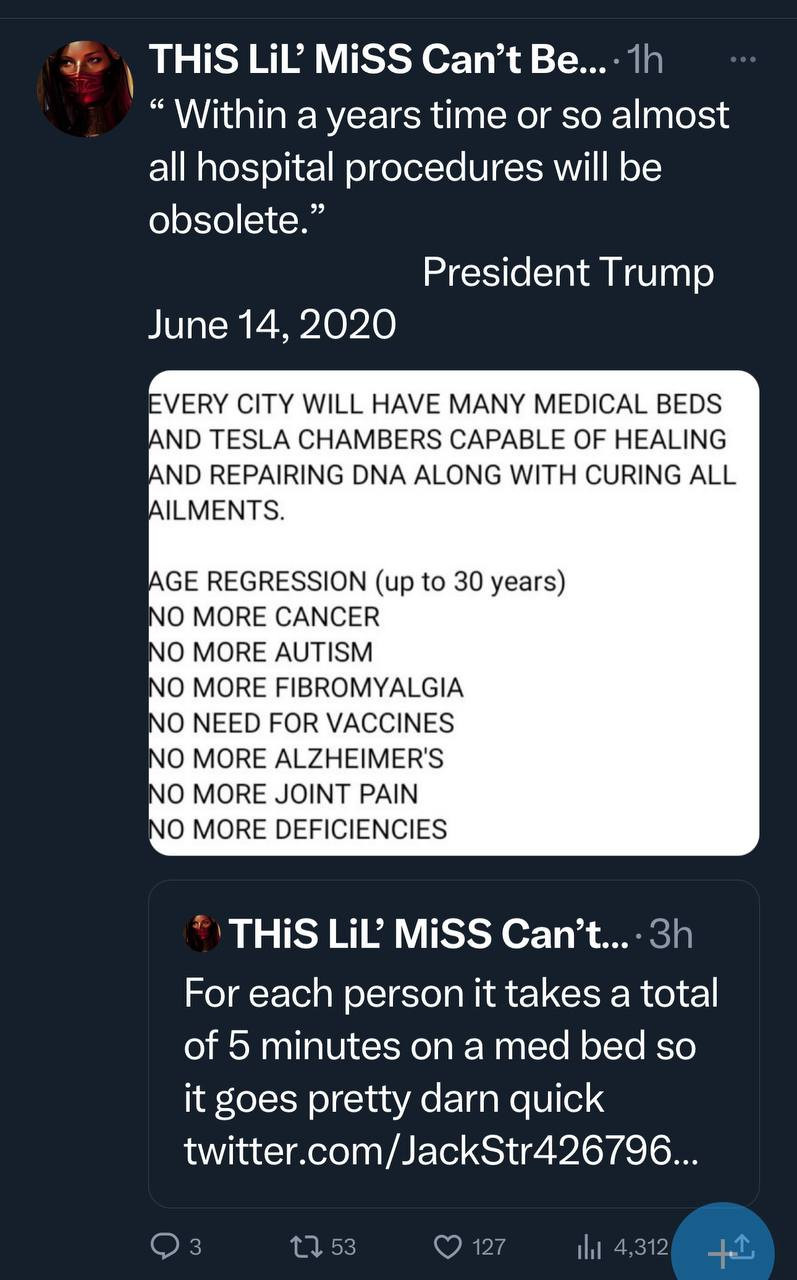This screenshot has width=797, height=1280.
Task: Open the tweet's three-dot overflow menu
Action: (x=739, y=60)
